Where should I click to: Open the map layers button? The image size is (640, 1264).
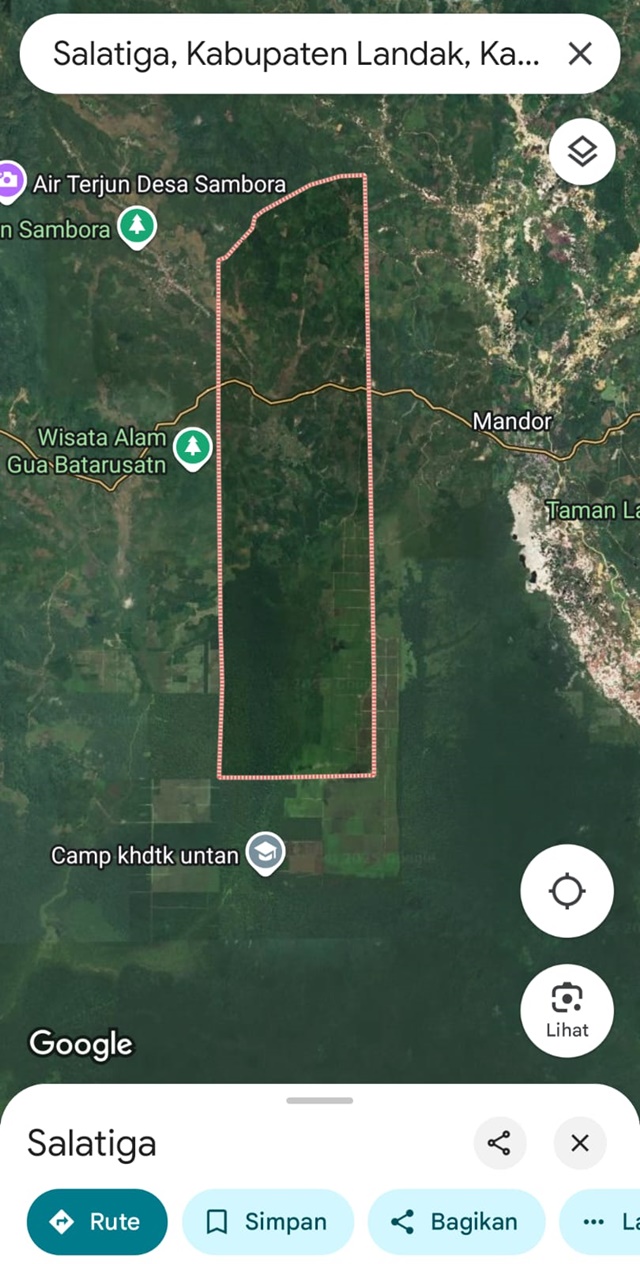tap(582, 152)
